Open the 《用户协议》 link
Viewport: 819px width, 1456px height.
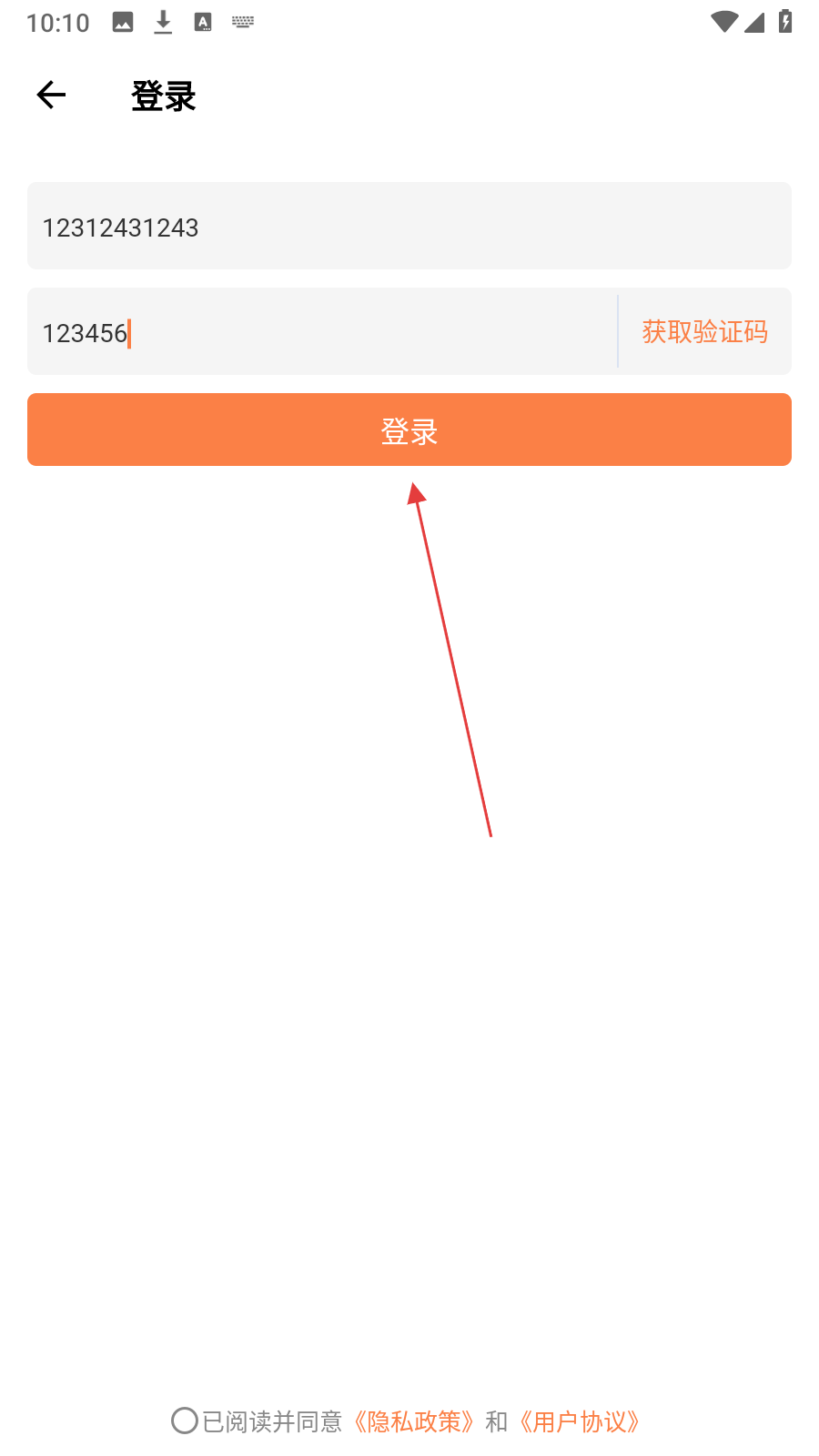tap(580, 1421)
